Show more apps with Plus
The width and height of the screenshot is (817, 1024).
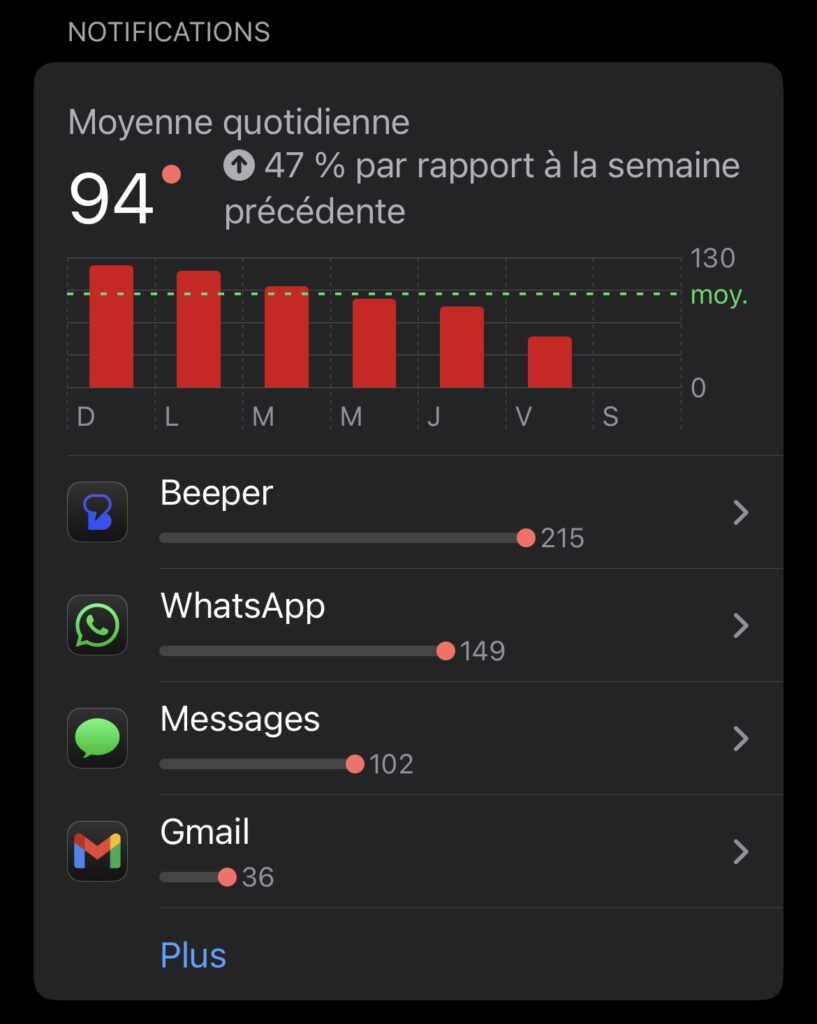pyautogui.click(x=193, y=955)
